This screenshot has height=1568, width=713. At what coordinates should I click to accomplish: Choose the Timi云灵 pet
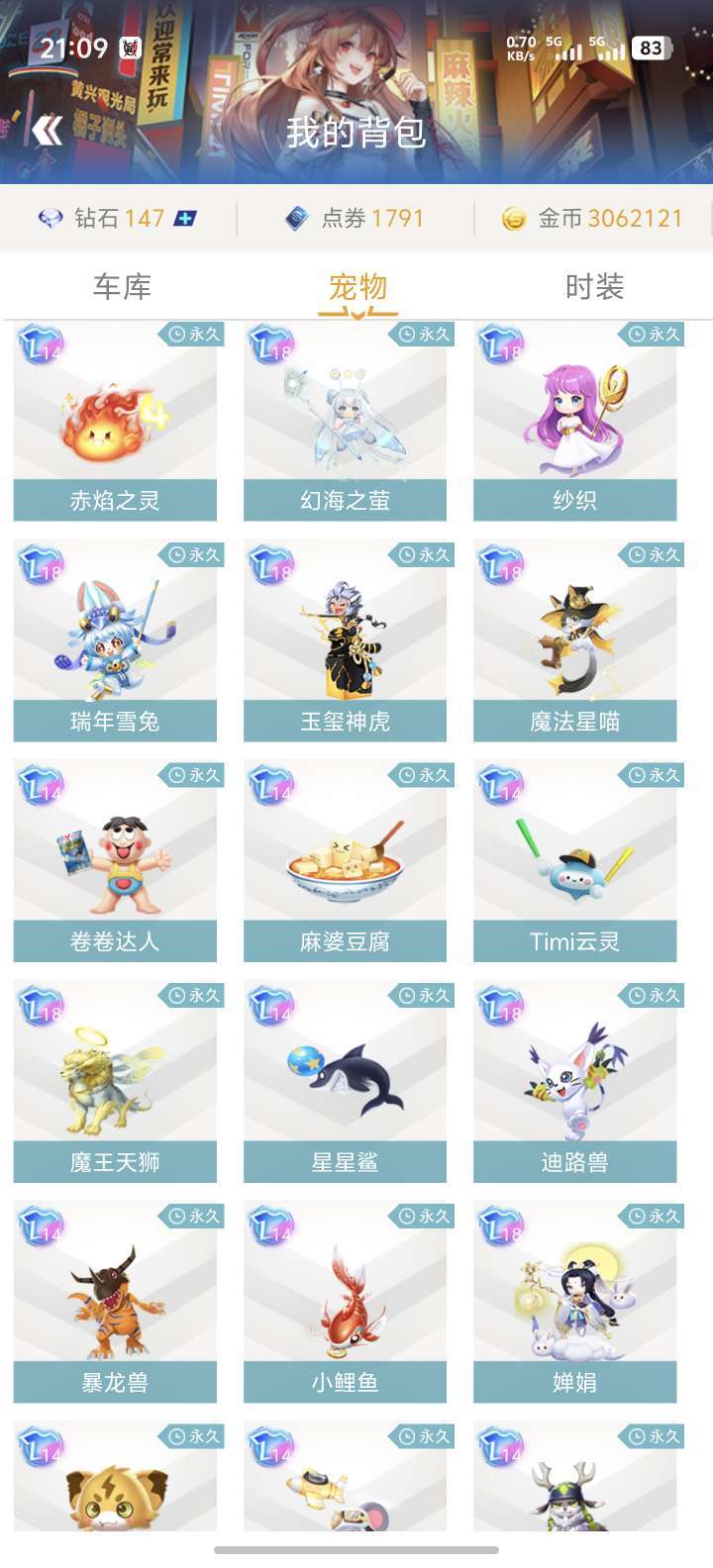(x=575, y=862)
